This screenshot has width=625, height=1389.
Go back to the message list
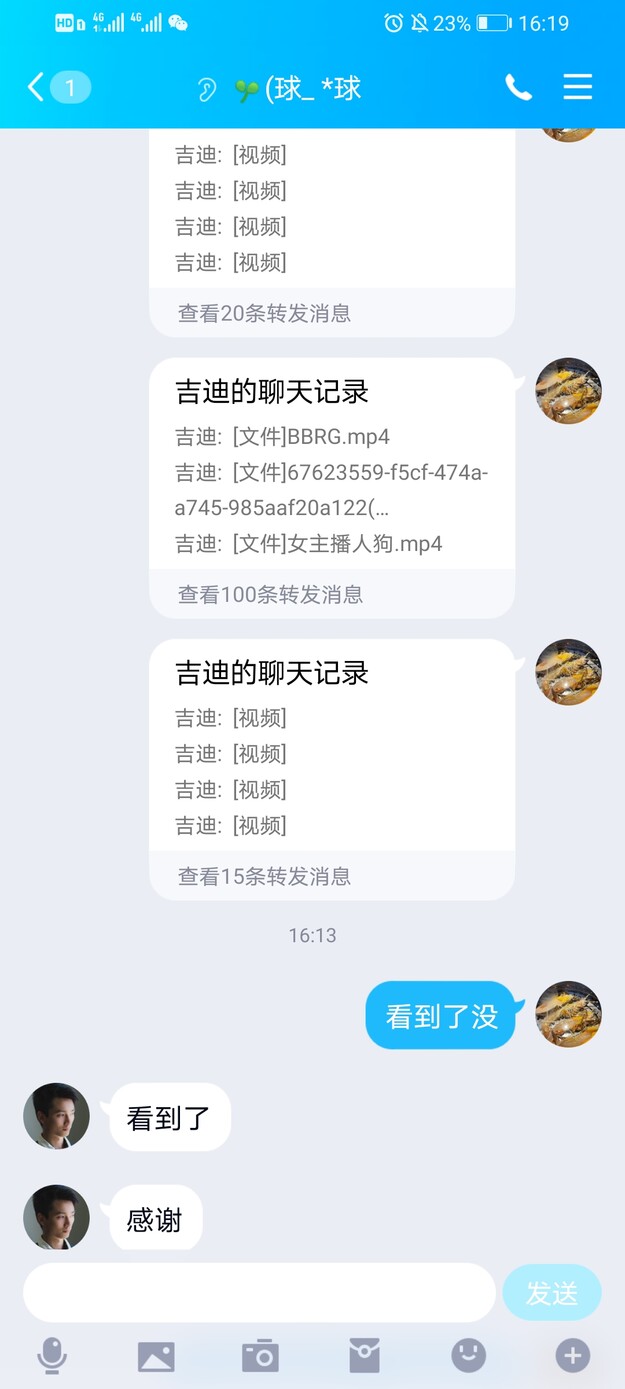pyautogui.click(x=38, y=88)
